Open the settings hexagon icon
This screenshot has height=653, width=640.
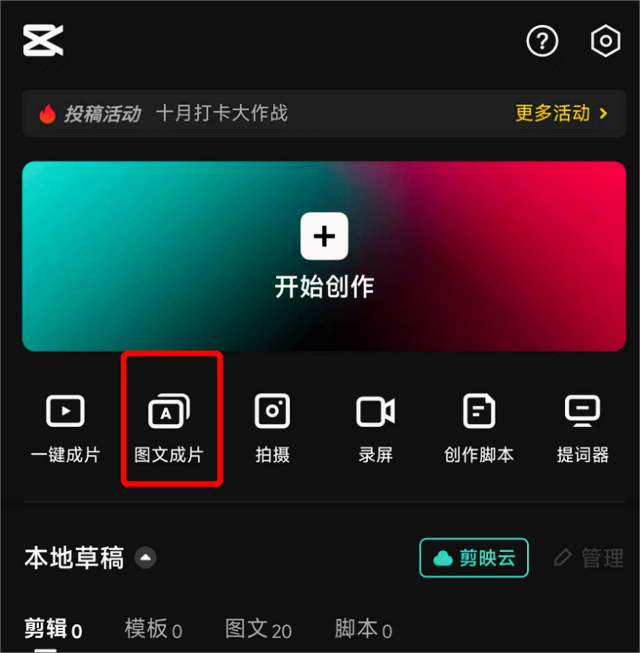point(605,41)
